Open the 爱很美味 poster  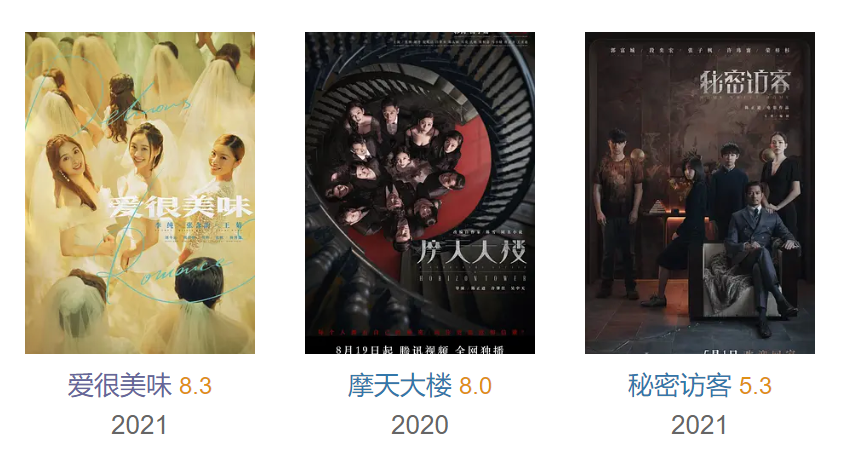coord(140,193)
